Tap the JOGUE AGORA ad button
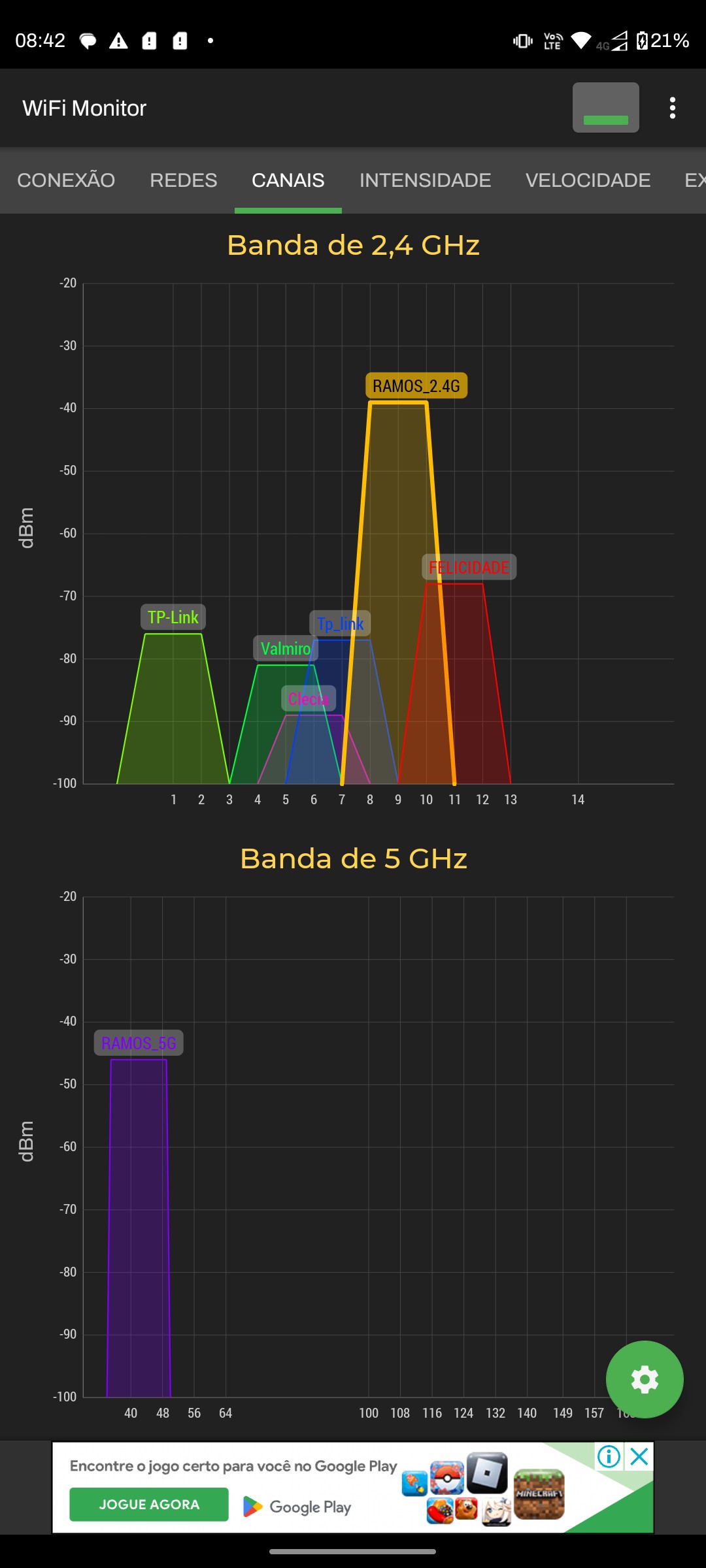The height and width of the screenshot is (1568, 706). click(149, 1504)
